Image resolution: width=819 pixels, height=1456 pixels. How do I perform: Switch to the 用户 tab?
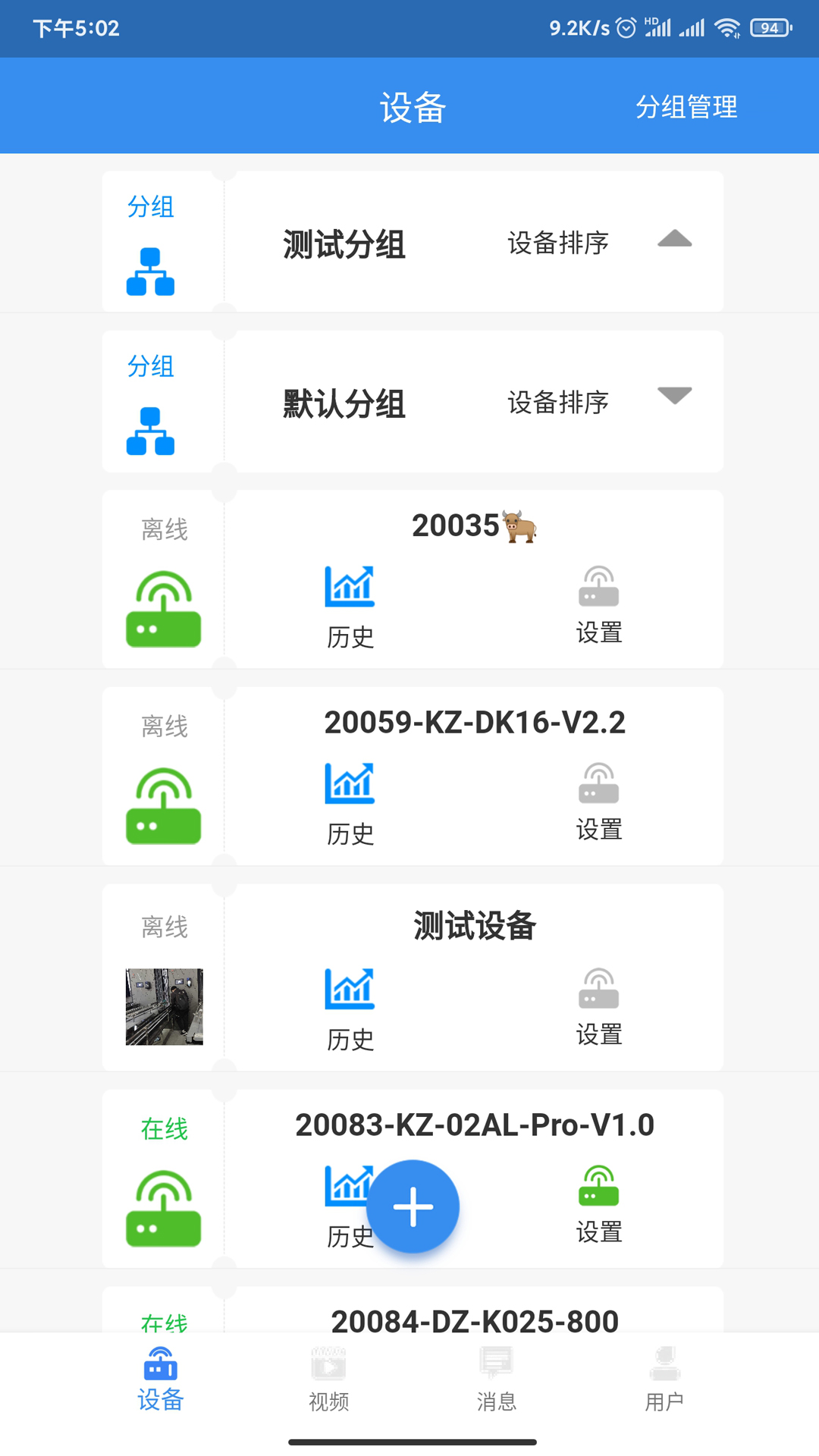click(664, 1379)
